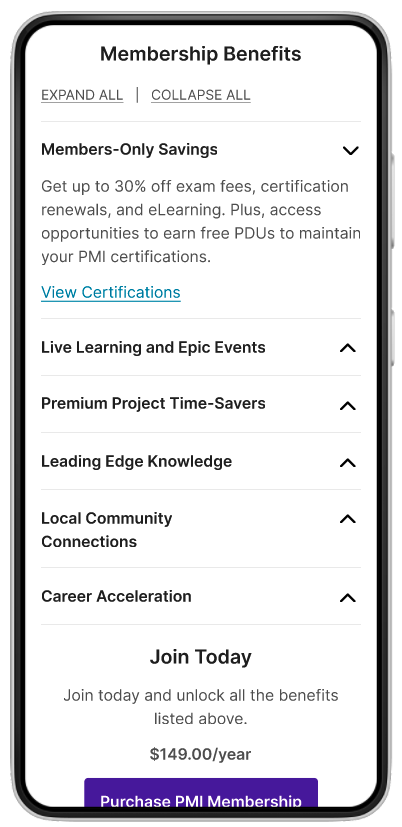Image resolution: width=402 pixels, height=827 pixels.
Task: Tap the EXPAND ALL link
Action: pos(82,95)
